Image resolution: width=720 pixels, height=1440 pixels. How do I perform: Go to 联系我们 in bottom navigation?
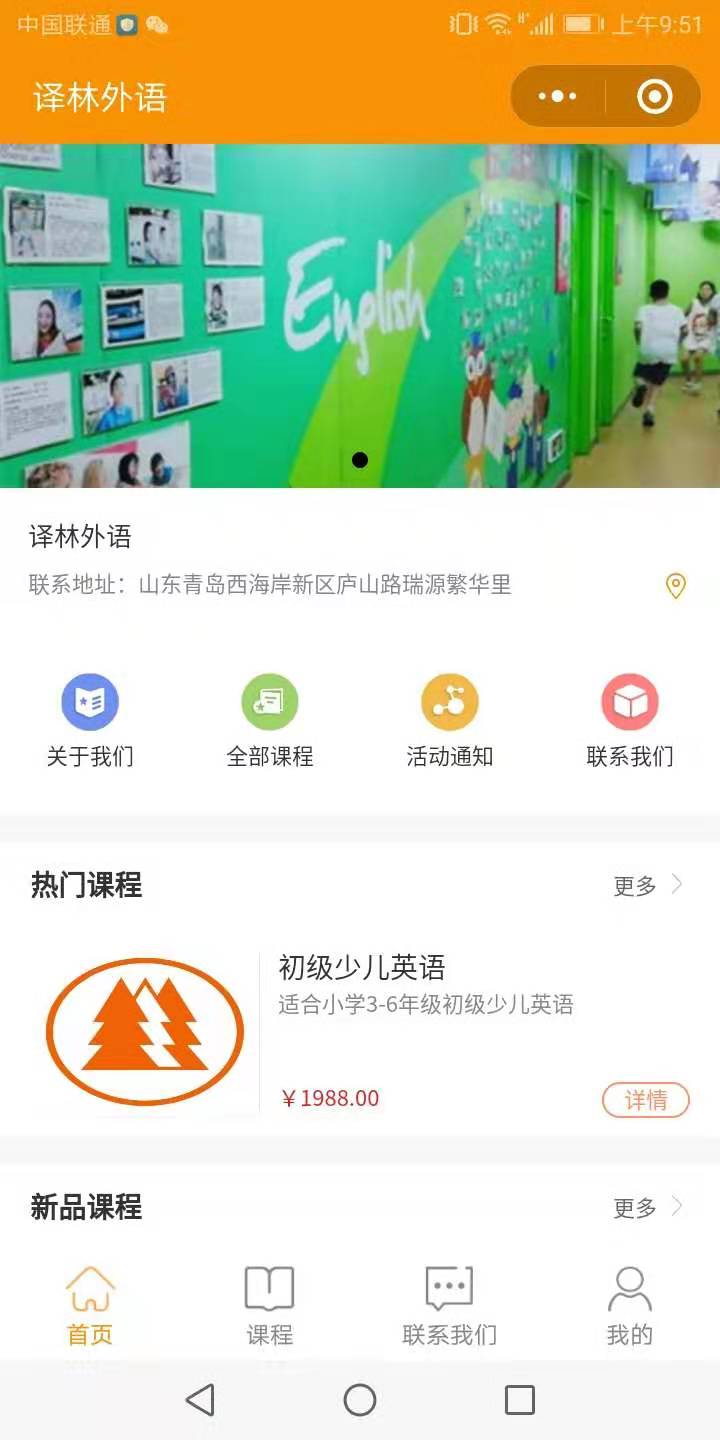[450, 1305]
